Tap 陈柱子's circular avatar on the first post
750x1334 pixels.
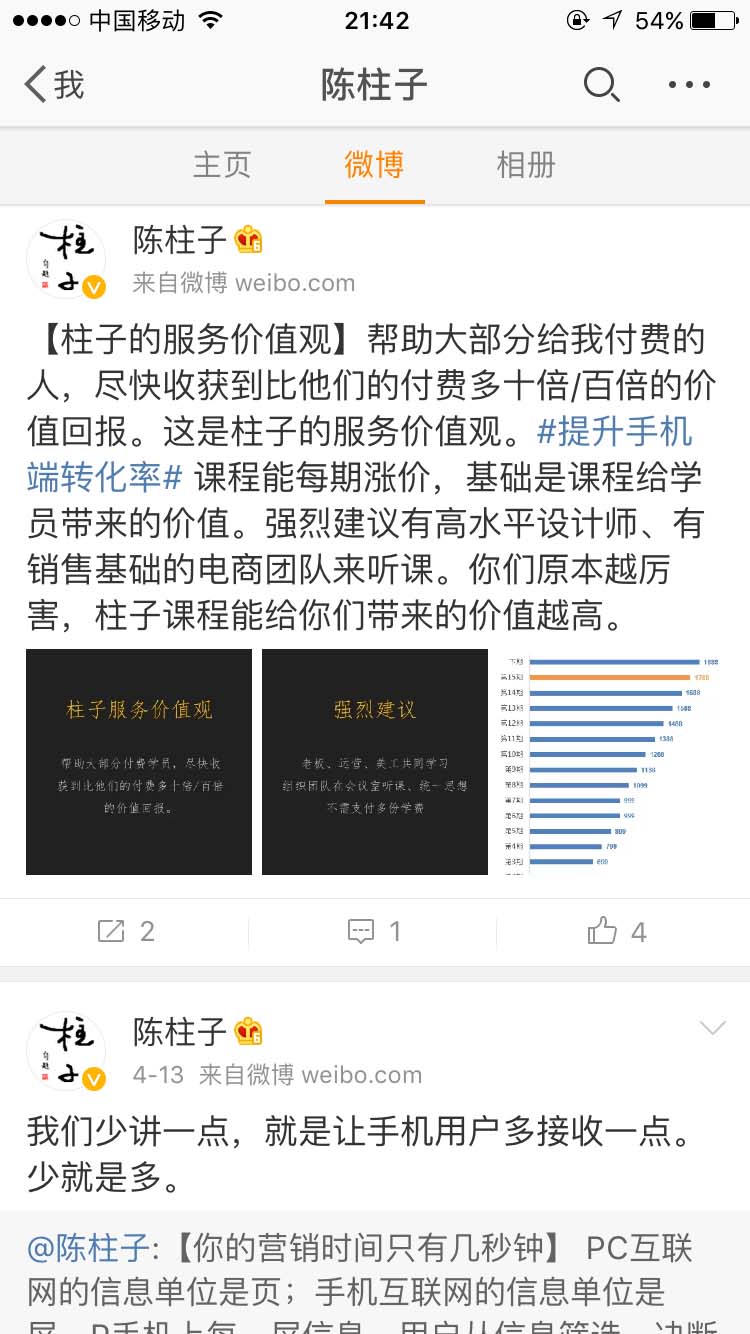click(66, 258)
